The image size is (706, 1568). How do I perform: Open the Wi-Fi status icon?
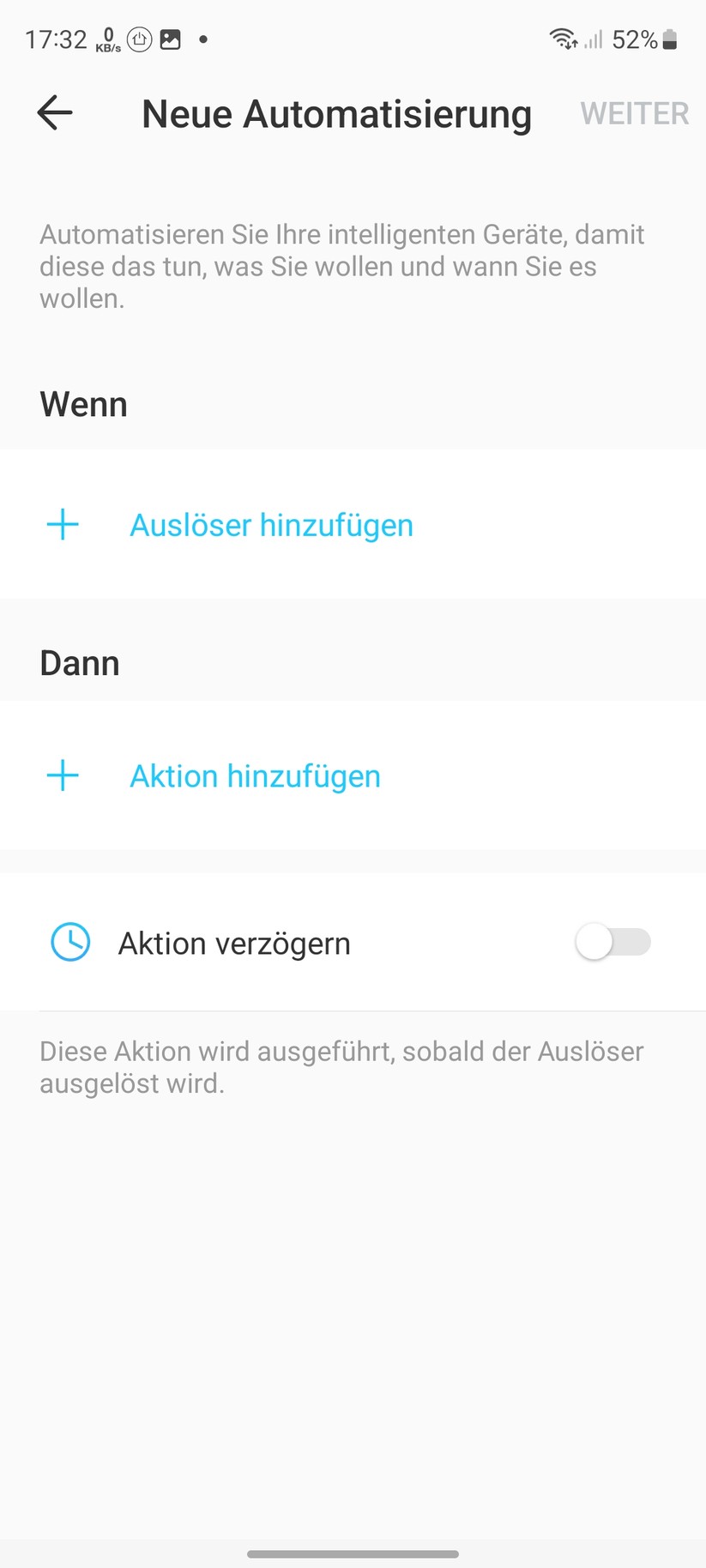click(562, 37)
